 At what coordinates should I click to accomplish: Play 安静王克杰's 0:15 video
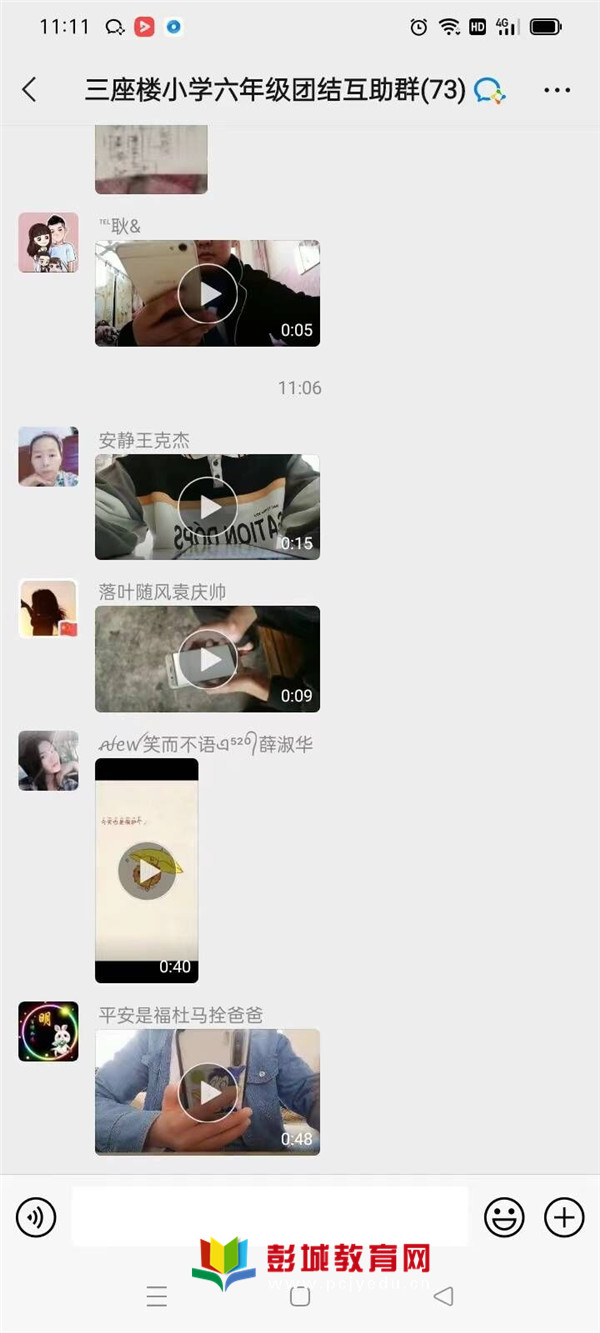pos(207,507)
